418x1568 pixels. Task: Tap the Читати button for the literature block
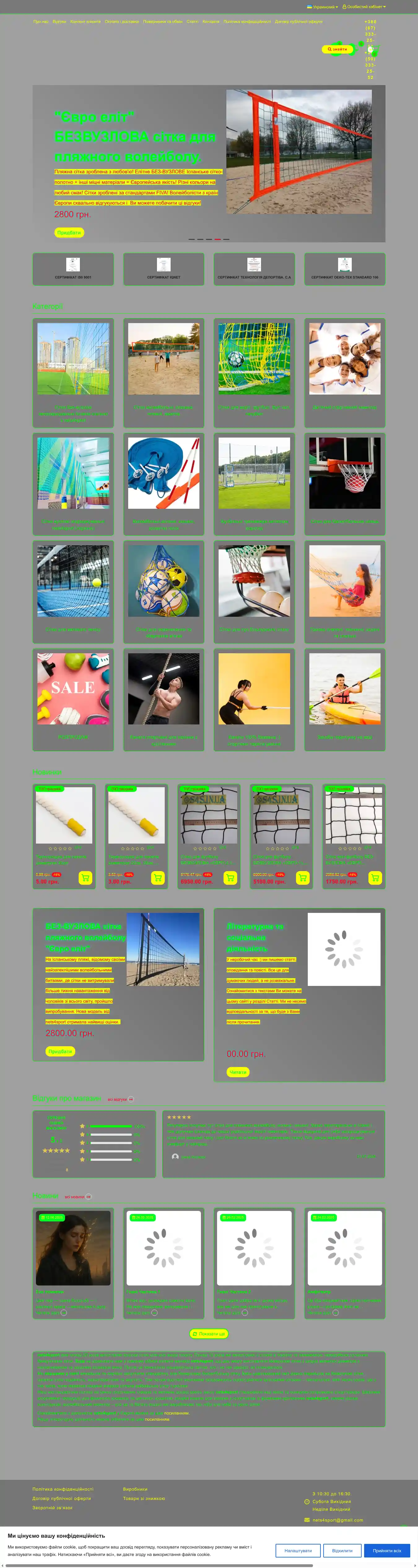click(237, 1072)
